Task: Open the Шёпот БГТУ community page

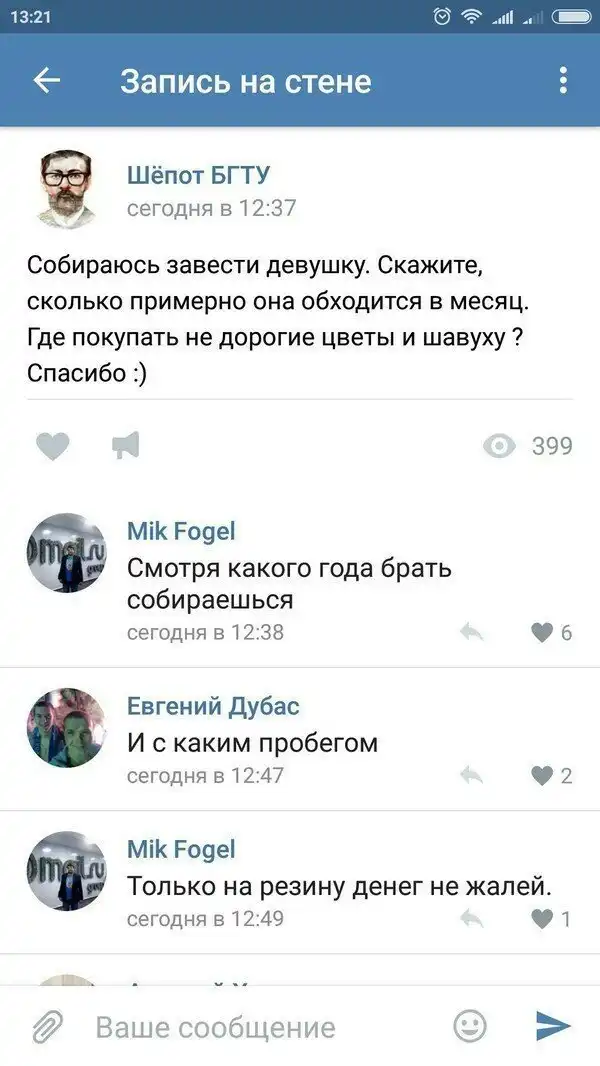Action: [198, 176]
